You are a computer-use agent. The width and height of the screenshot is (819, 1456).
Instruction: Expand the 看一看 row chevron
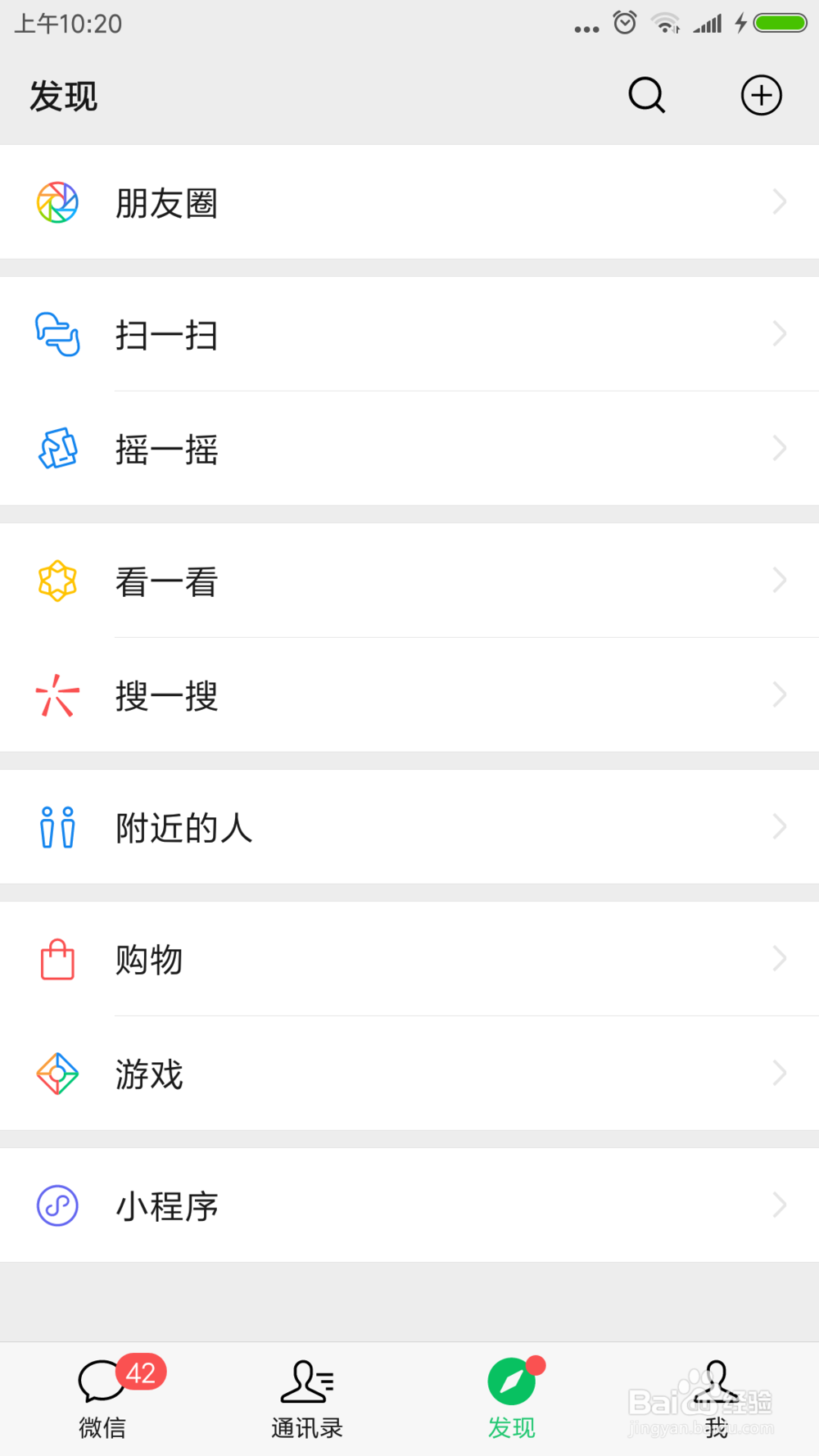779,581
